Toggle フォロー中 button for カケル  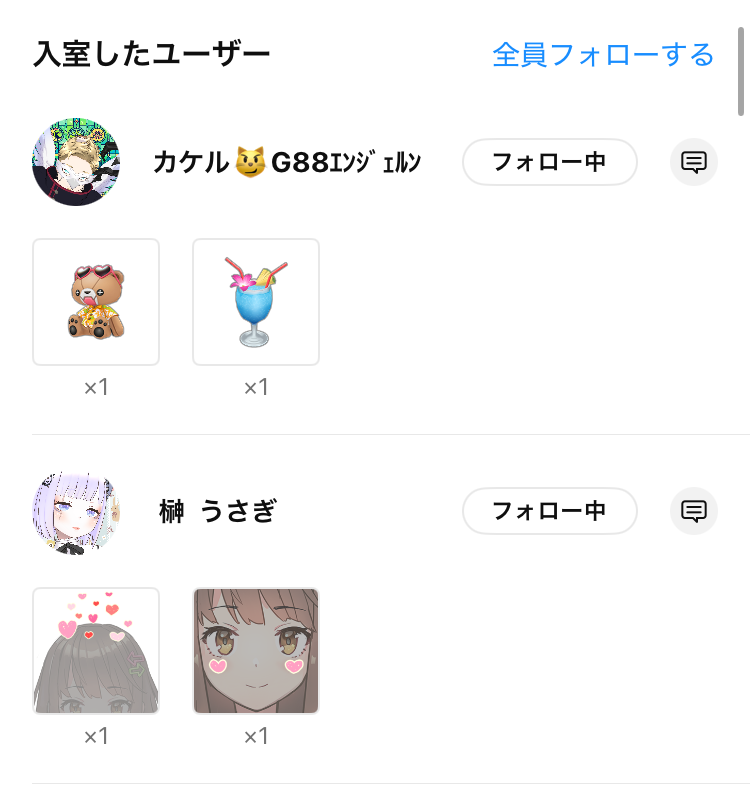pyautogui.click(x=549, y=162)
